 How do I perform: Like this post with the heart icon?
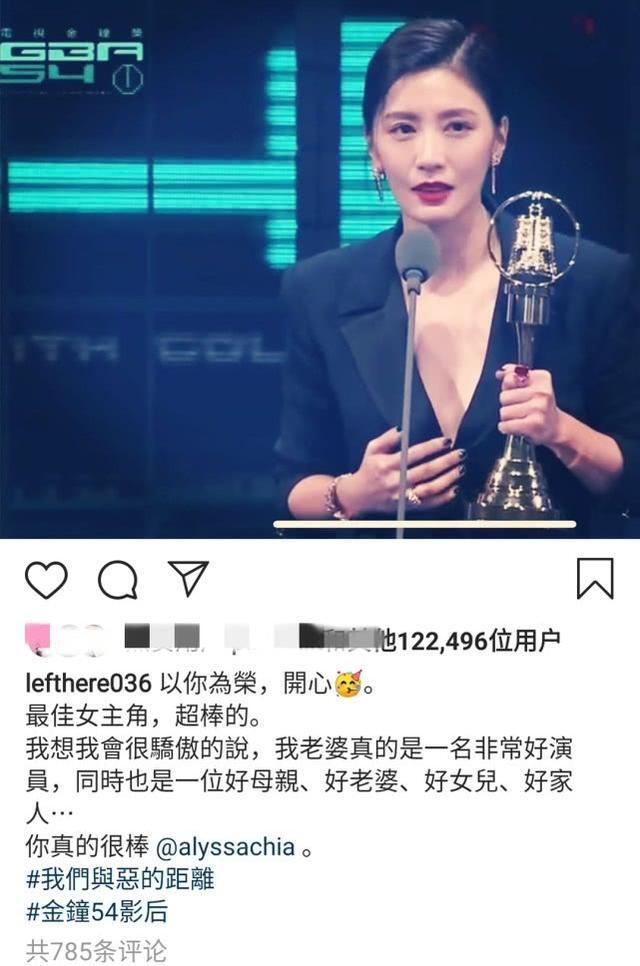[x=46, y=580]
